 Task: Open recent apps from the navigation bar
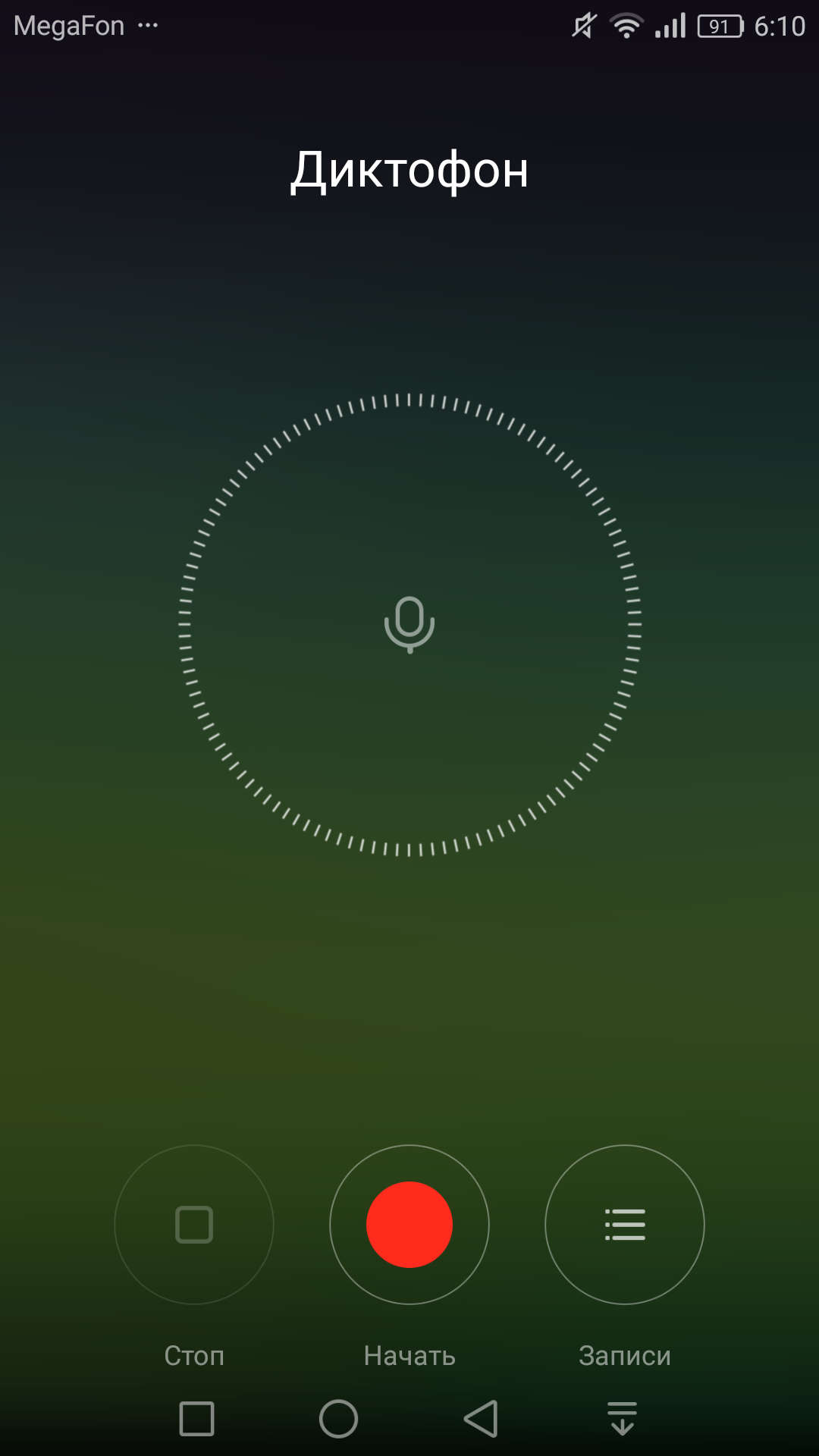pos(196,1418)
